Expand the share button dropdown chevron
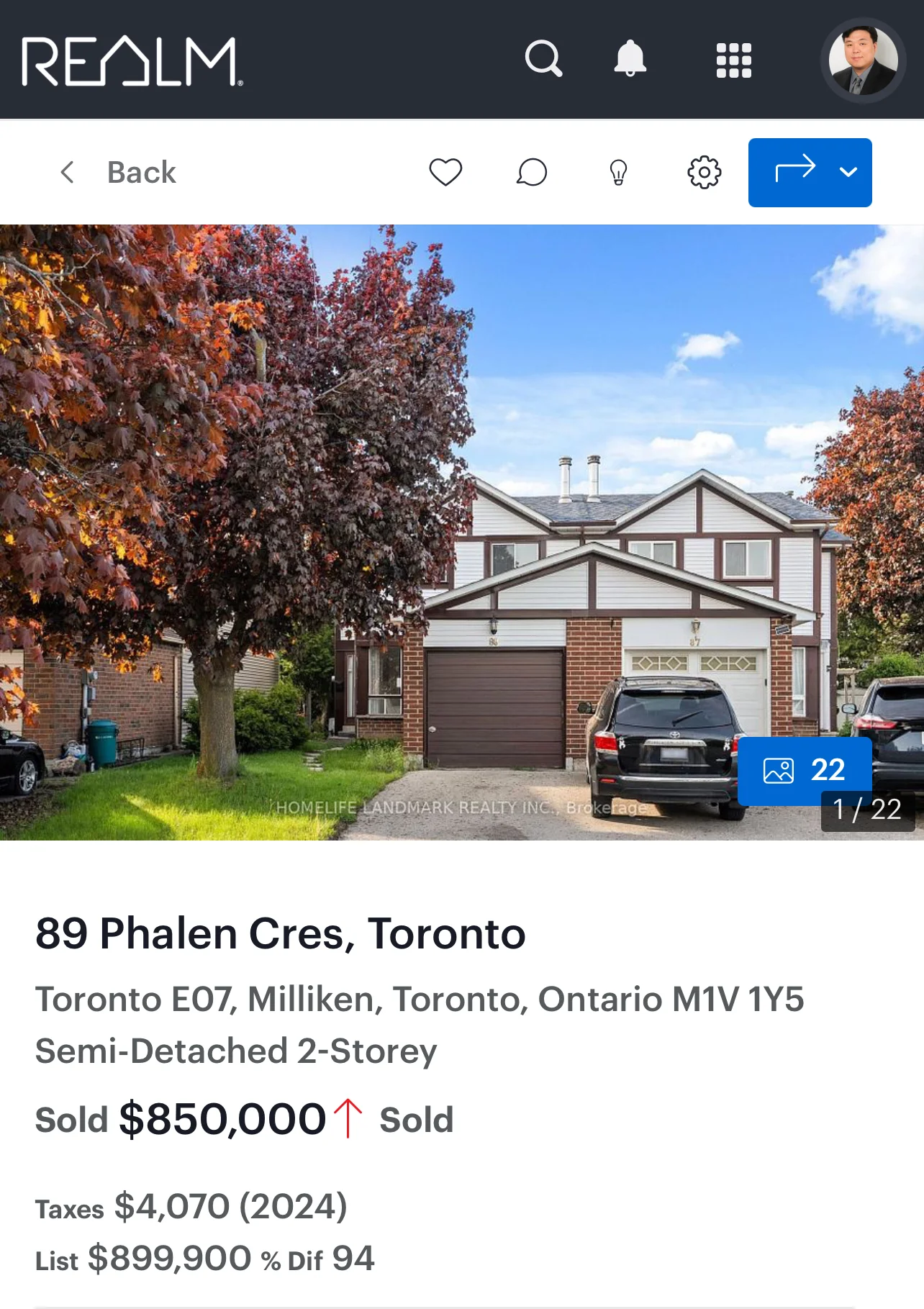Screen dimensions: 924x1309 (848, 172)
